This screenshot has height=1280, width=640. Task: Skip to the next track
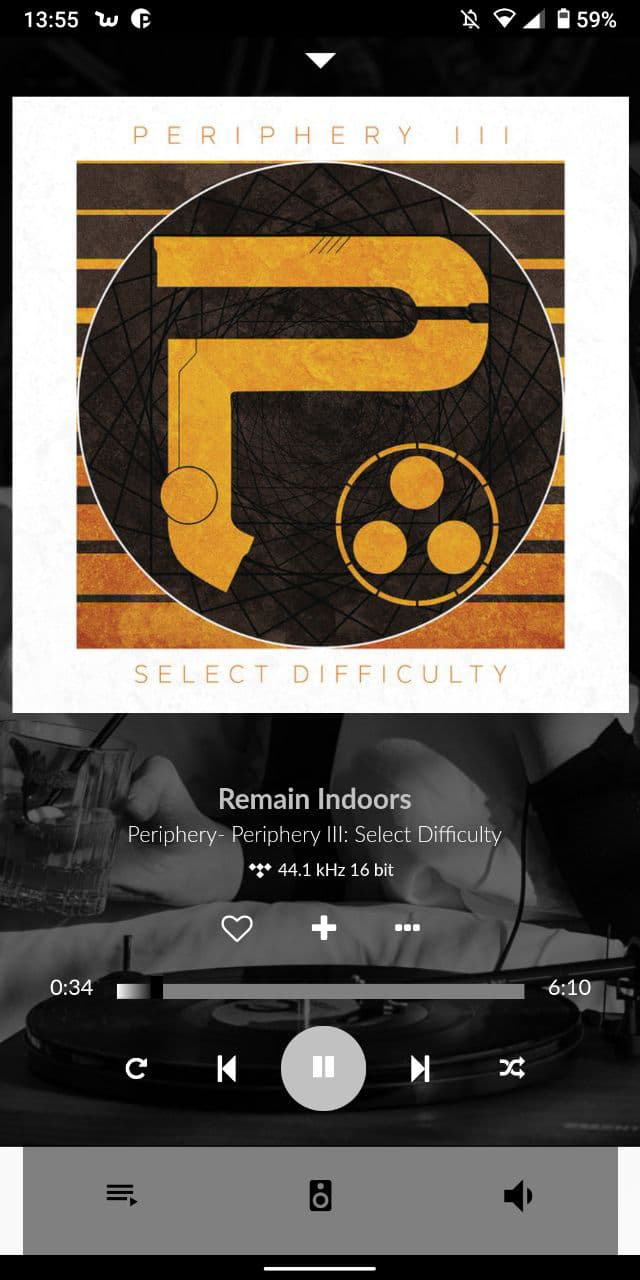tap(420, 1069)
